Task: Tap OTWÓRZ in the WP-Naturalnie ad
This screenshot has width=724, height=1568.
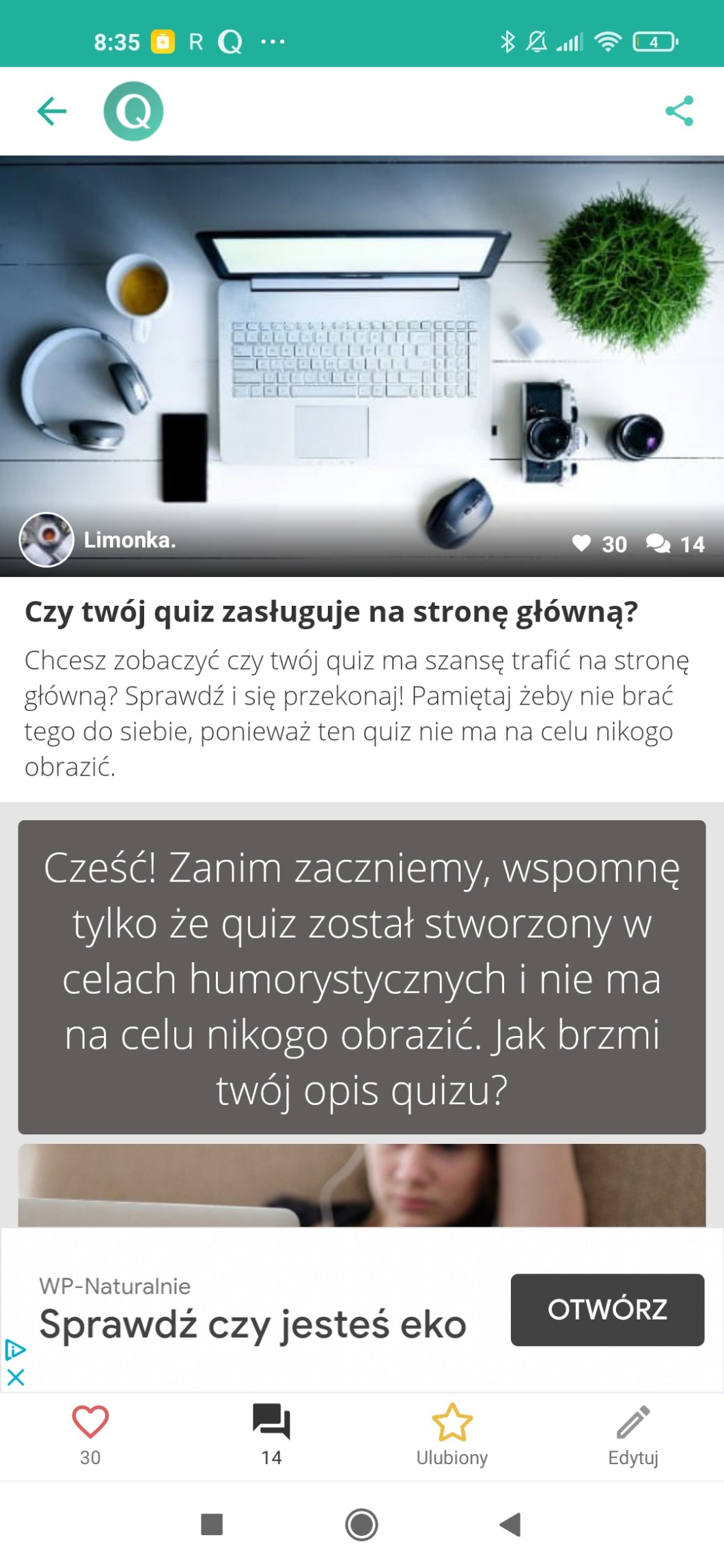Action: (607, 1309)
